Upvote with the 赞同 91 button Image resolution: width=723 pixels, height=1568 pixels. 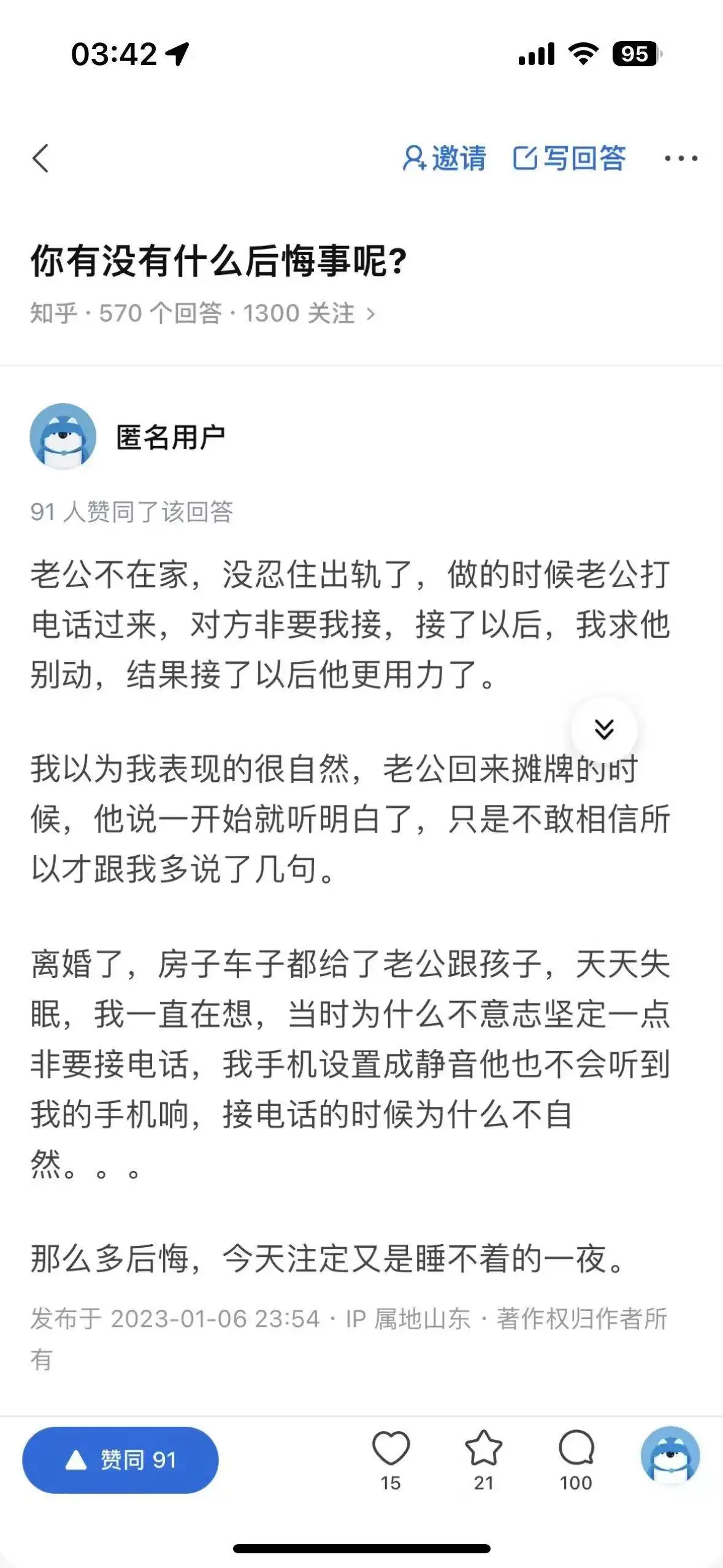coord(120,1460)
